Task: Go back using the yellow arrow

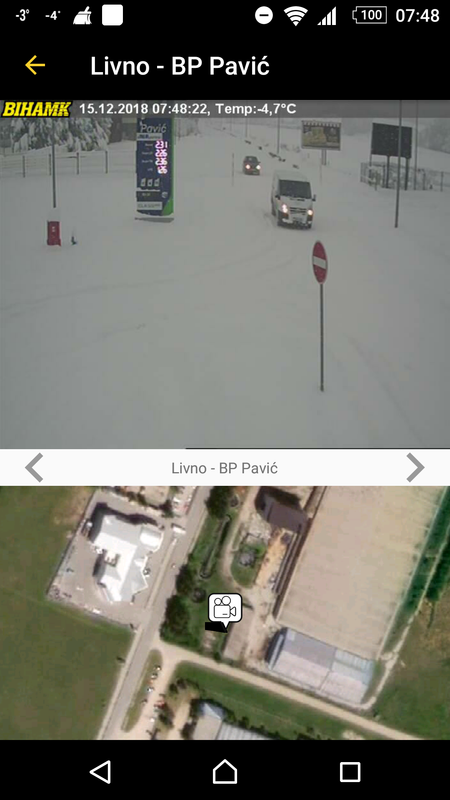Action: point(35,65)
